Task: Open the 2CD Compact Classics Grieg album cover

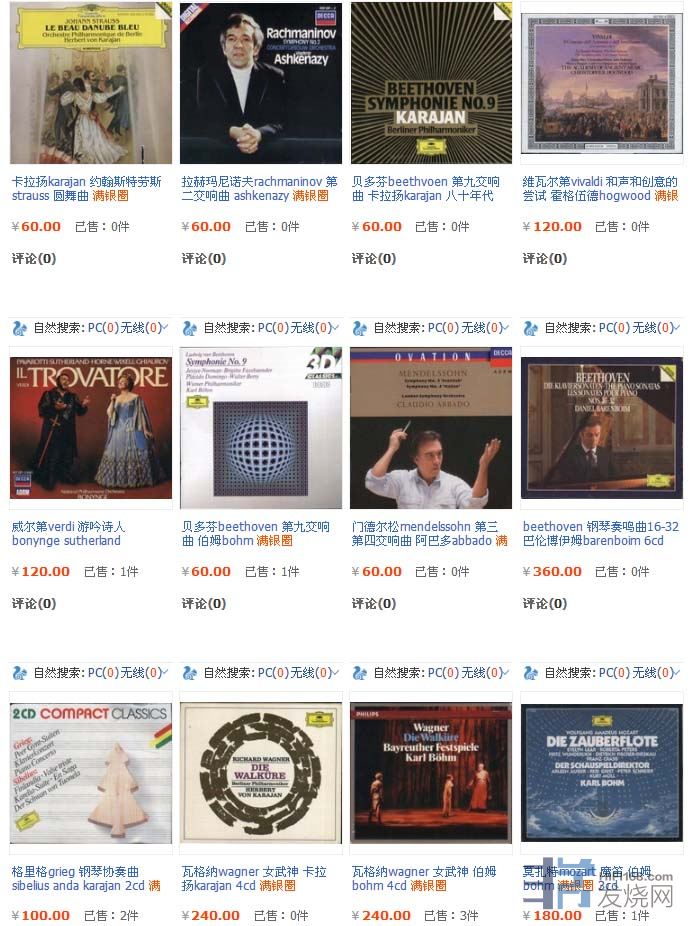Action: pos(91,773)
